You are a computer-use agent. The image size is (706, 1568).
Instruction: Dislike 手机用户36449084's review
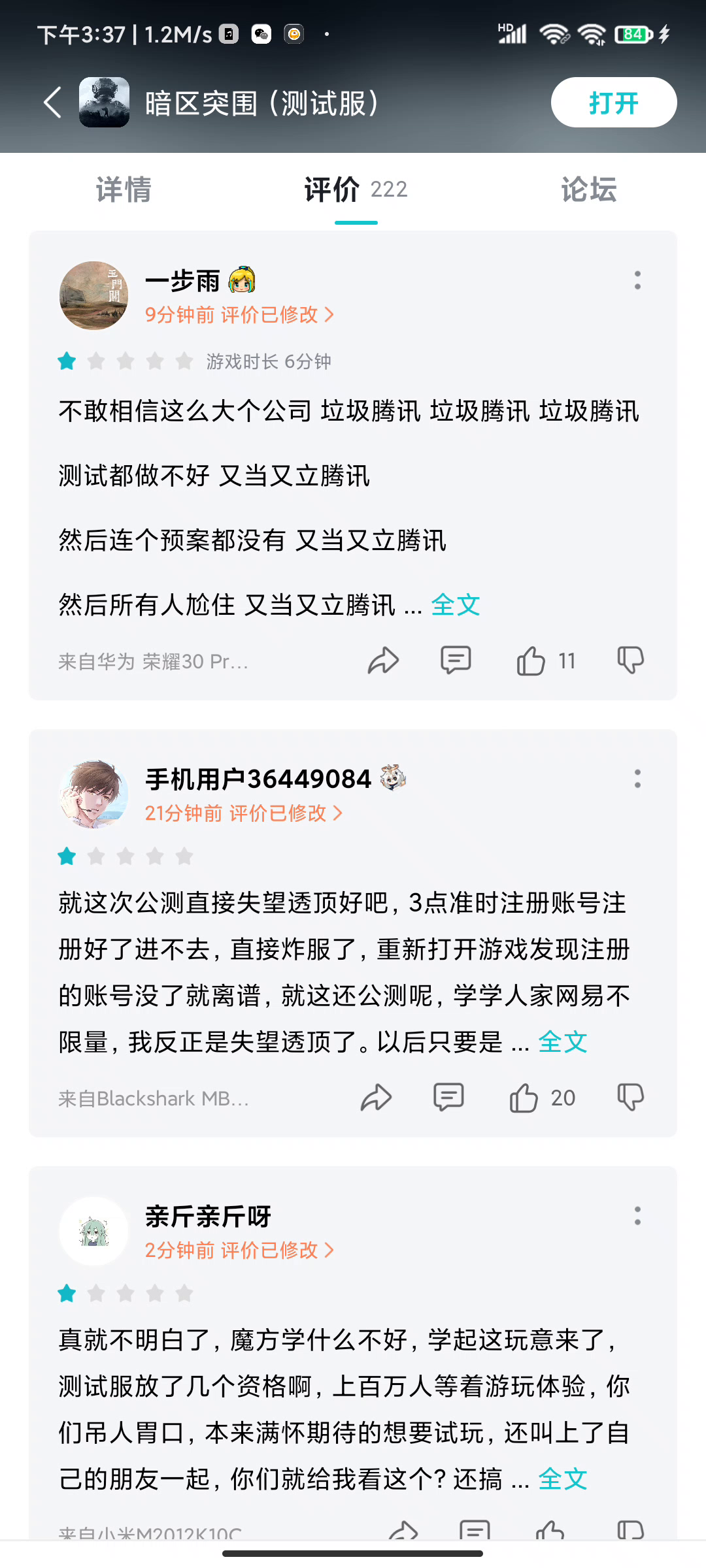point(631,1098)
